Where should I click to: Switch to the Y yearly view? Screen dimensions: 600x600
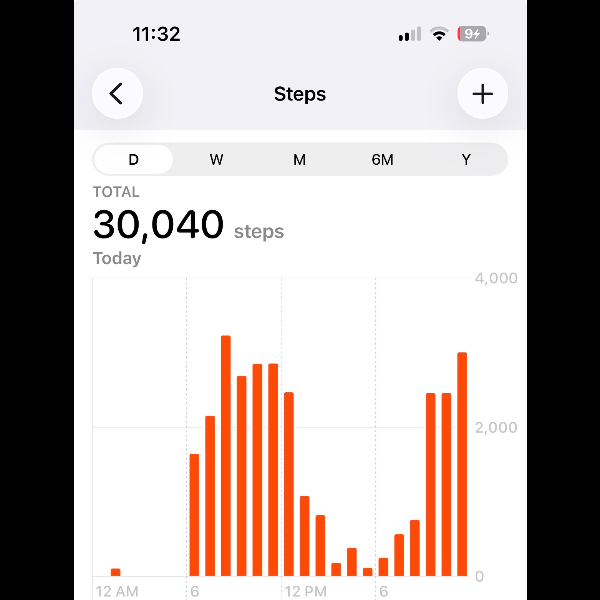[x=466, y=160]
